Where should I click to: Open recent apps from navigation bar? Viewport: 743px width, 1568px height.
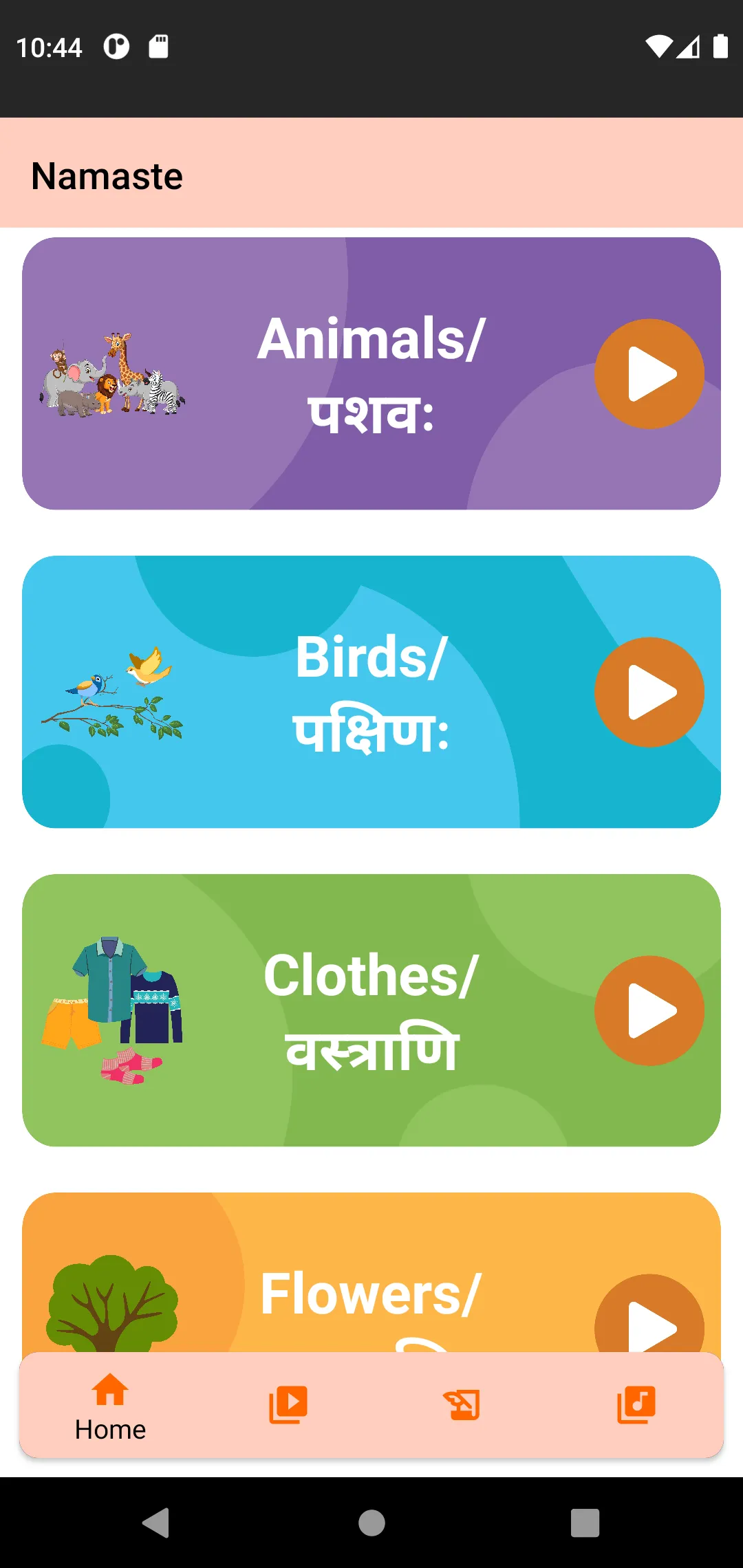point(585,1523)
